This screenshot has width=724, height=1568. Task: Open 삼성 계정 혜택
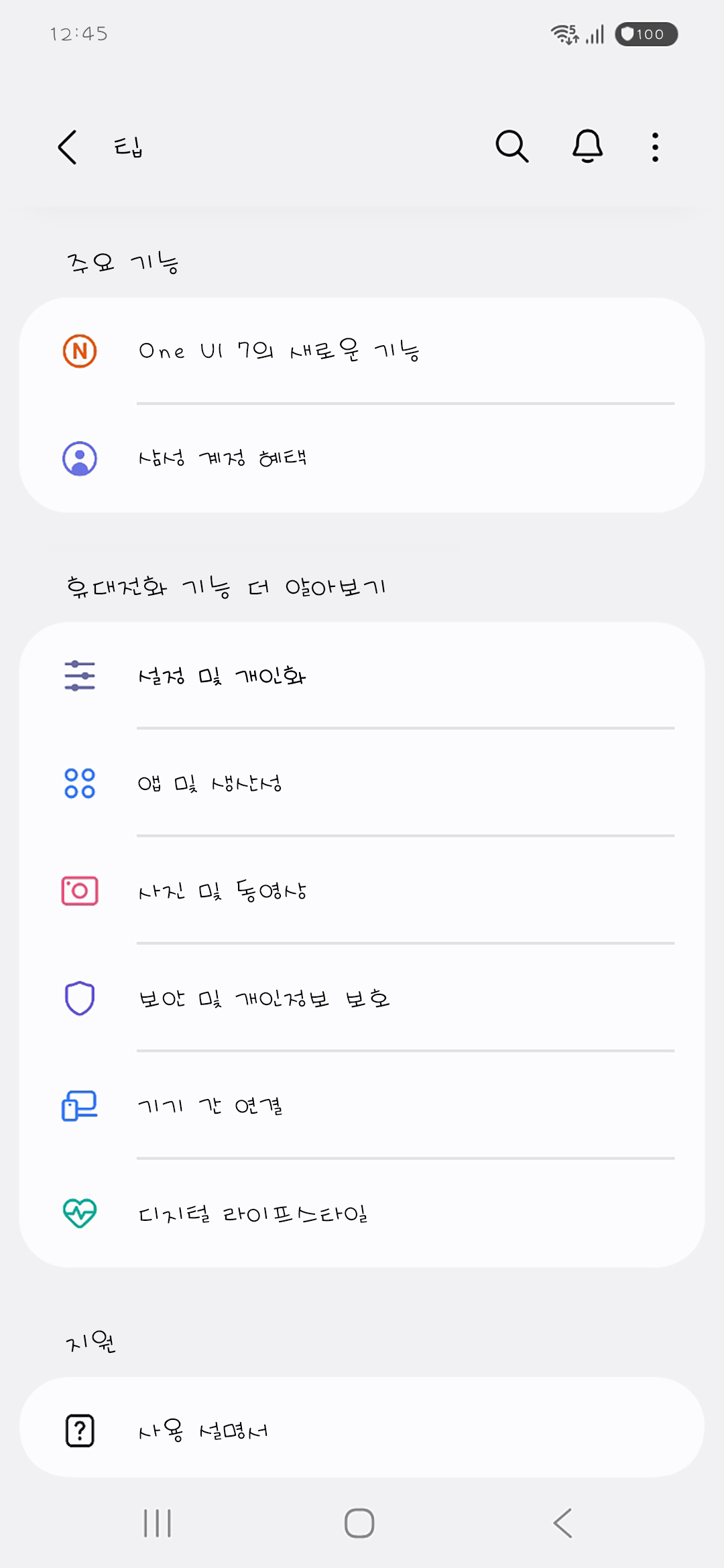coord(362,459)
